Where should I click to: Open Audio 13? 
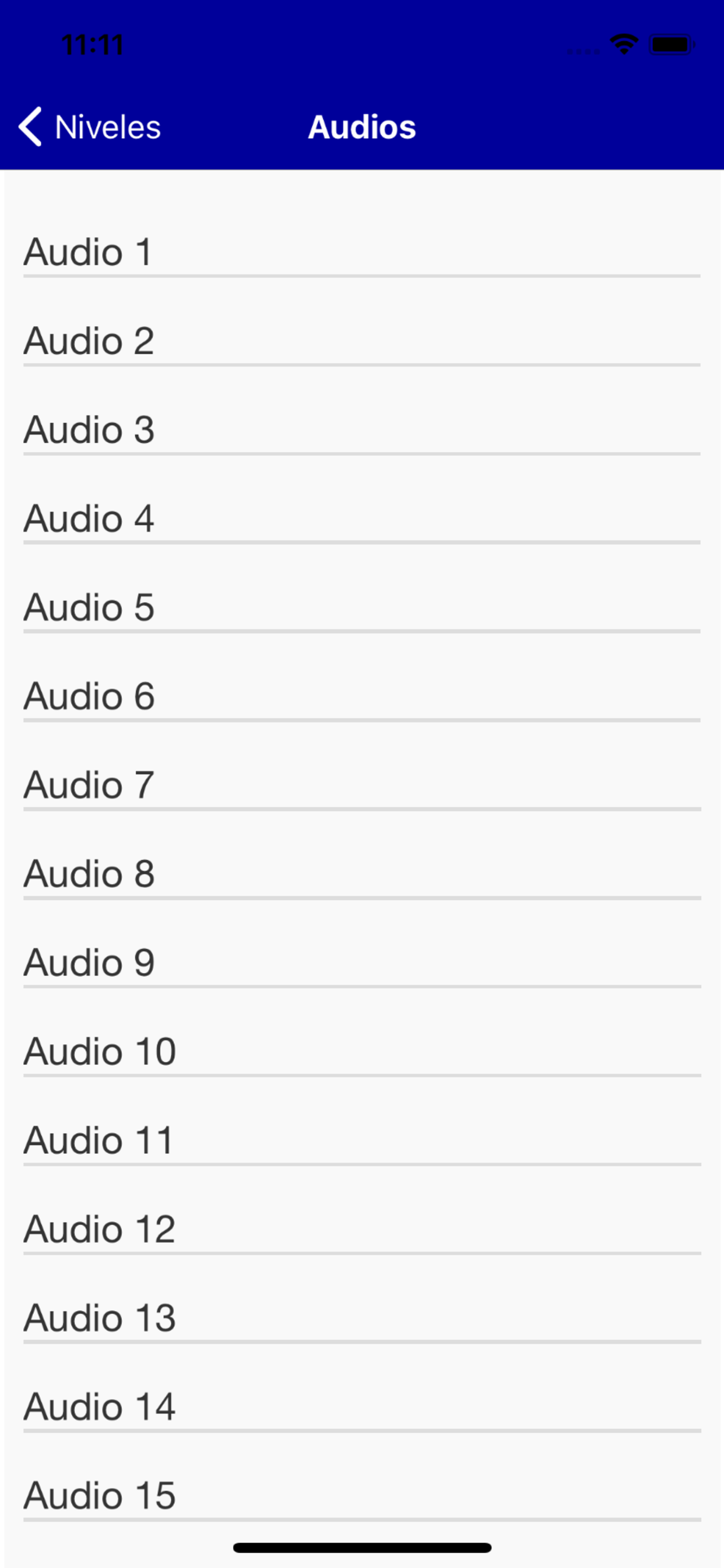(x=362, y=1318)
